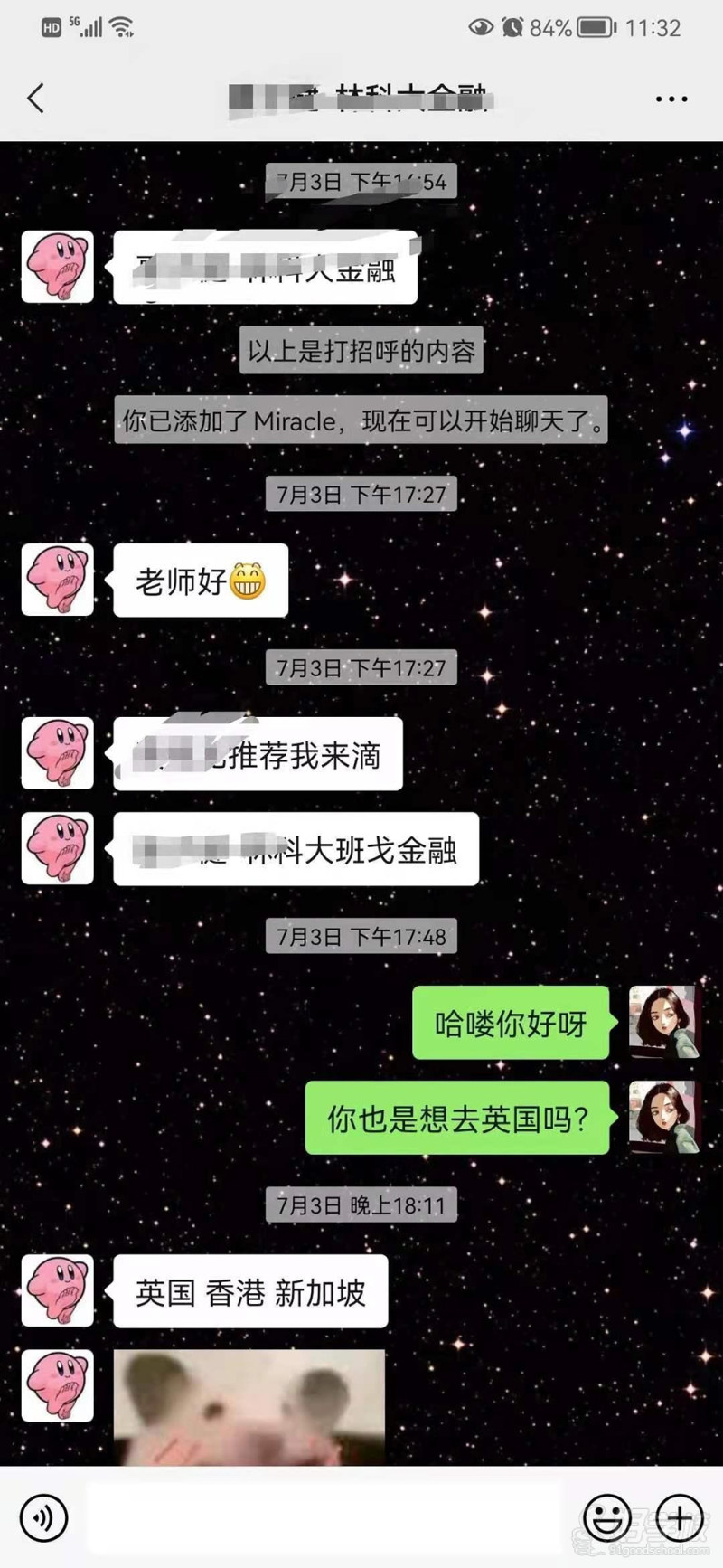Viewport: 723px width, 1568px height.
Task: Select the '英国 香港 新加坡' message
Action: click(x=250, y=1293)
